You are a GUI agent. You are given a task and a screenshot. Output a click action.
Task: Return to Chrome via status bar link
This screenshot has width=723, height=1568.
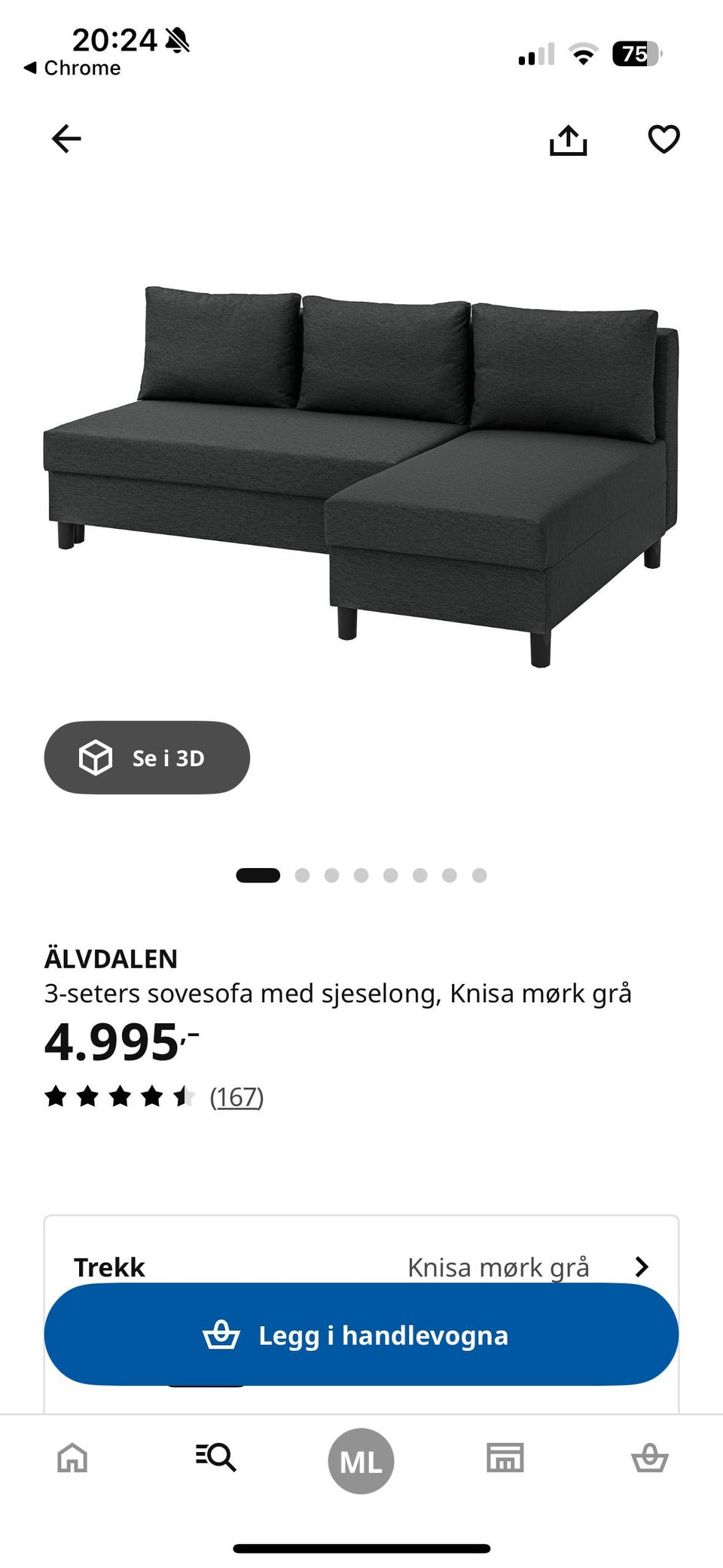pyautogui.click(x=72, y=68)
